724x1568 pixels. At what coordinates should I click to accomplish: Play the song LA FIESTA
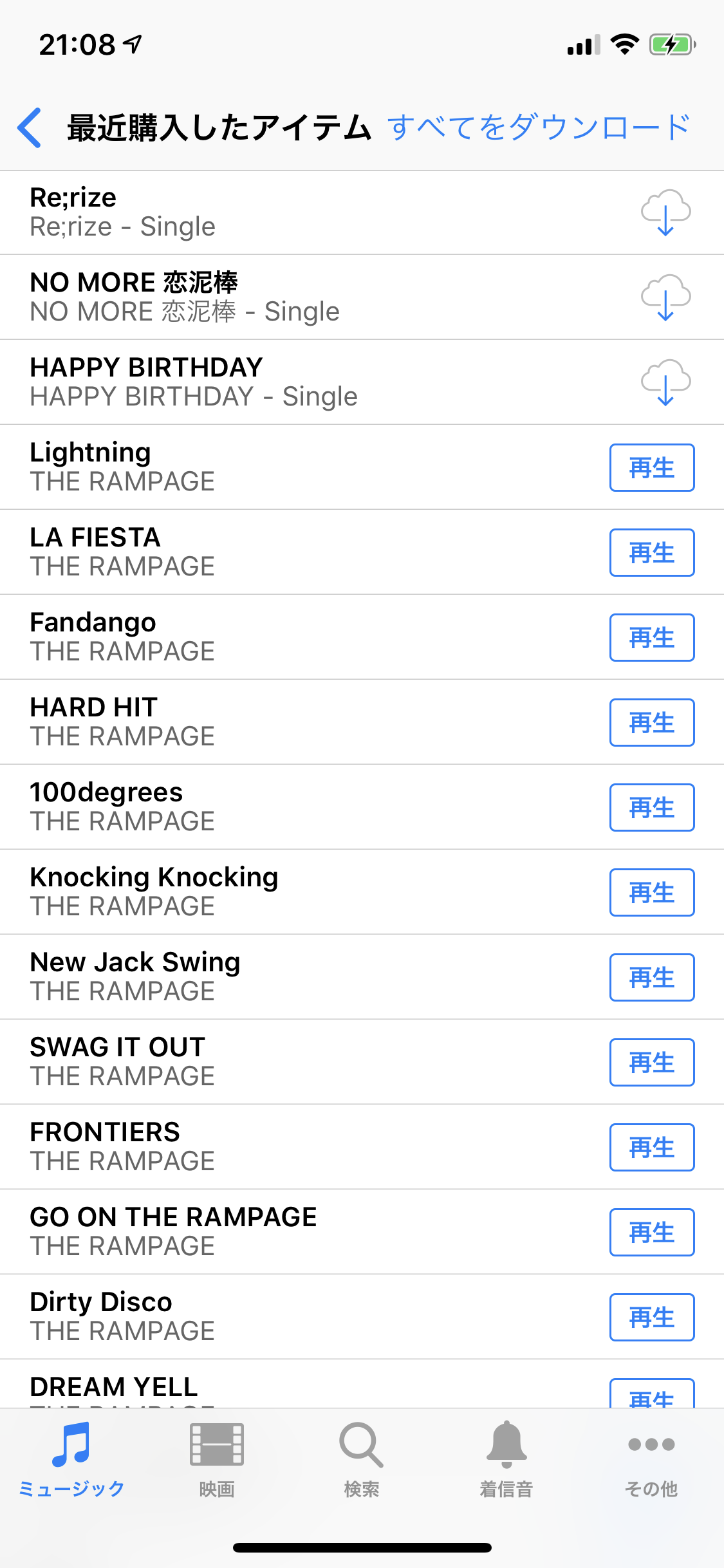[x=651, y=552]
